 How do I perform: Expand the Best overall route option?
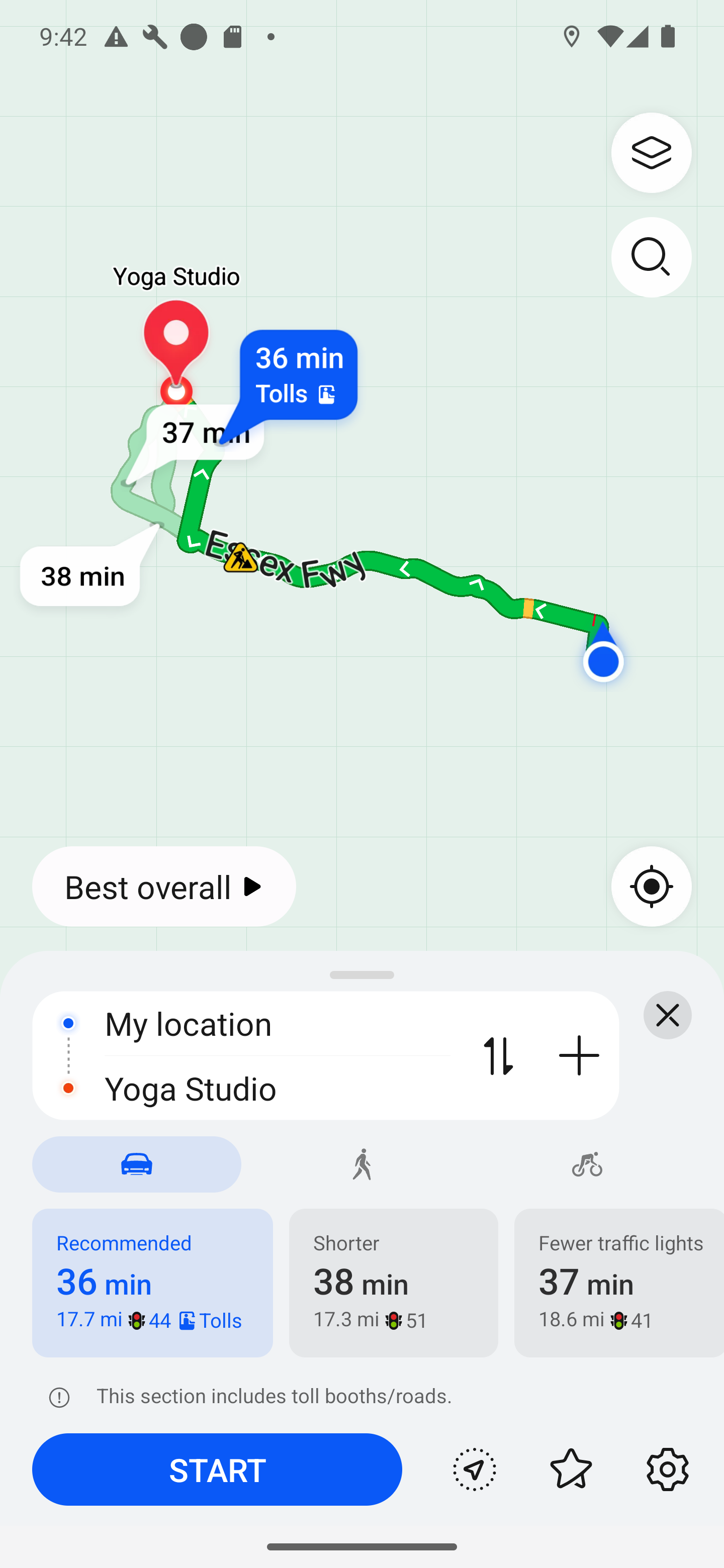(x=164, y=886)
